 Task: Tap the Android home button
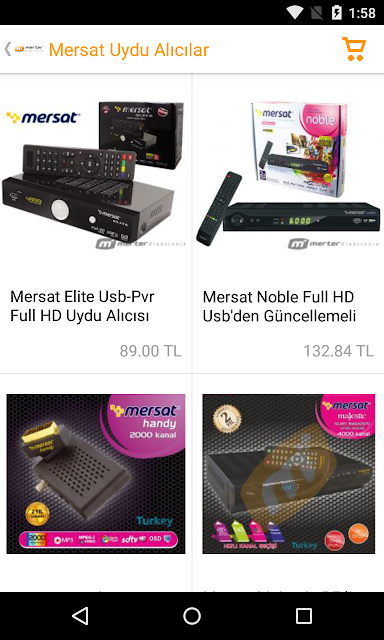coord(192,616)
